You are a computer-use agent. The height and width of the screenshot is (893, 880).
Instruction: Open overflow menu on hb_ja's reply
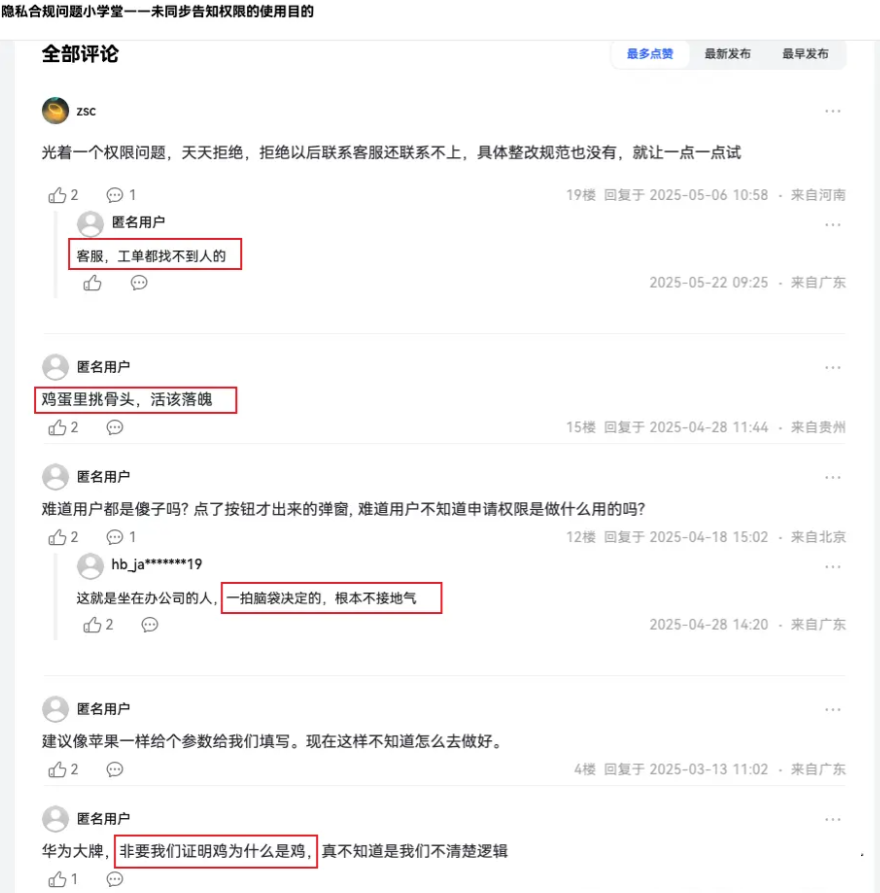(833, 566)
